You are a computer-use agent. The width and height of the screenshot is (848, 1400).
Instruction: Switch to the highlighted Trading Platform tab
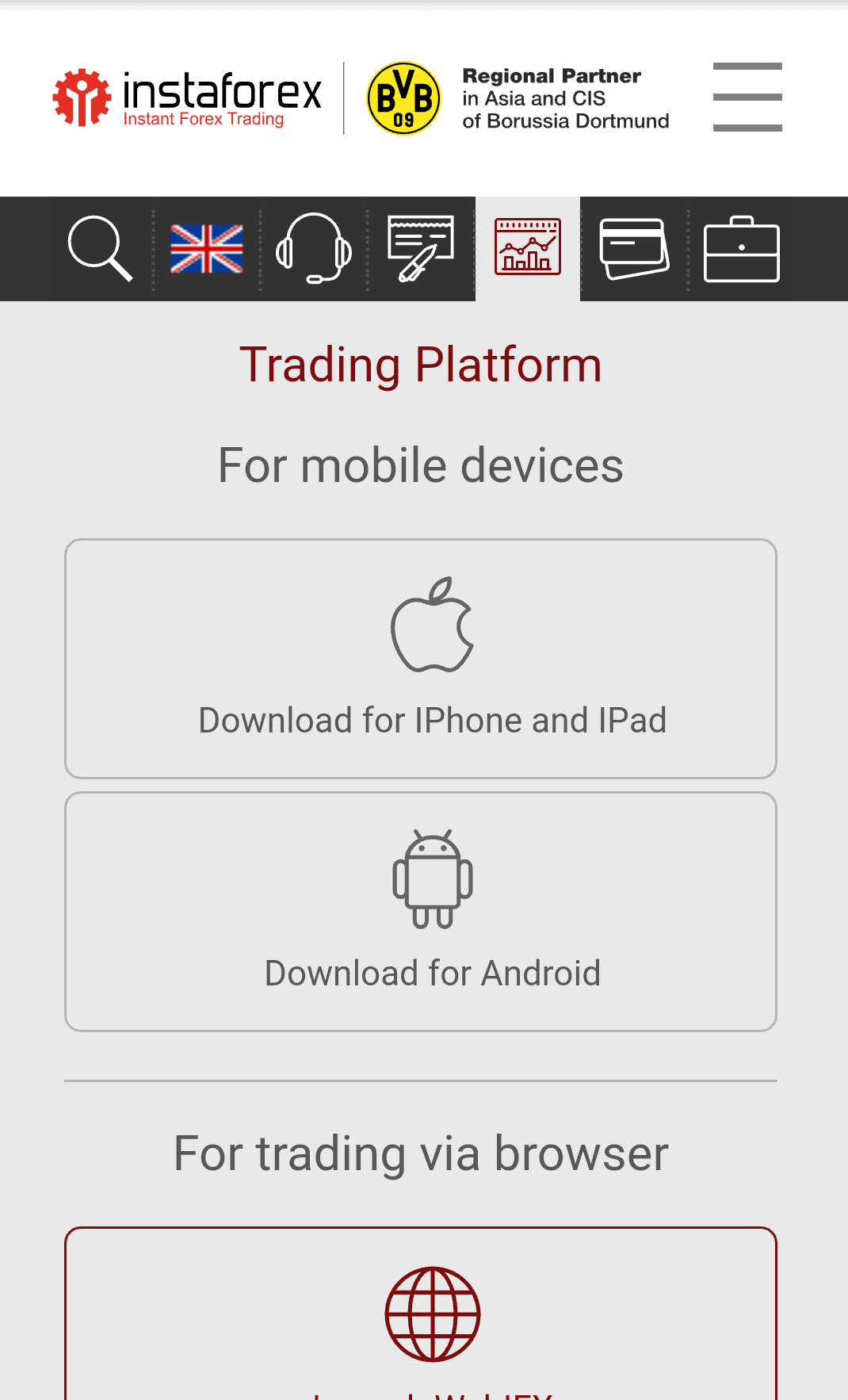527,248
